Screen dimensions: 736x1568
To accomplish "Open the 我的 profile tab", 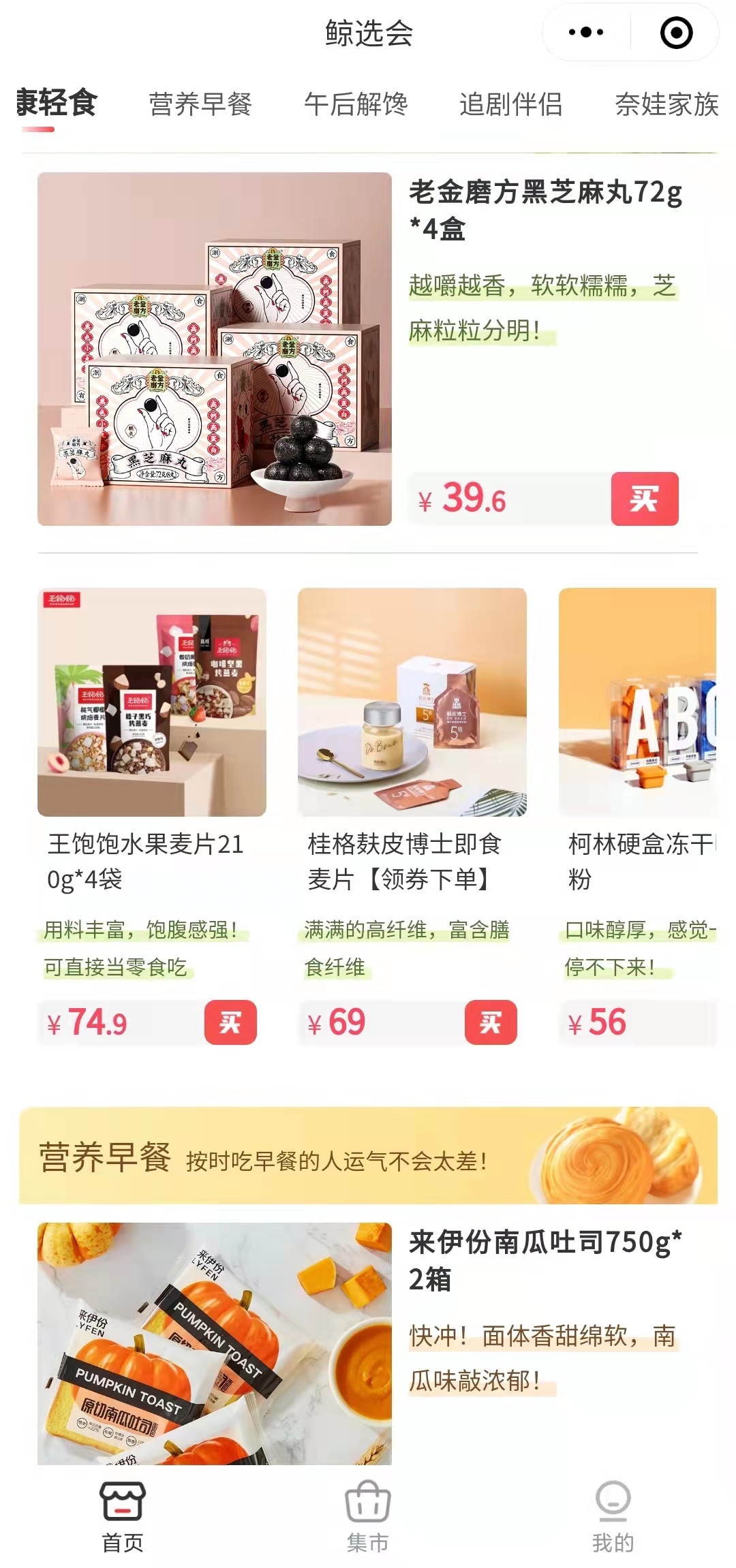I will [x=613, y=1516].
